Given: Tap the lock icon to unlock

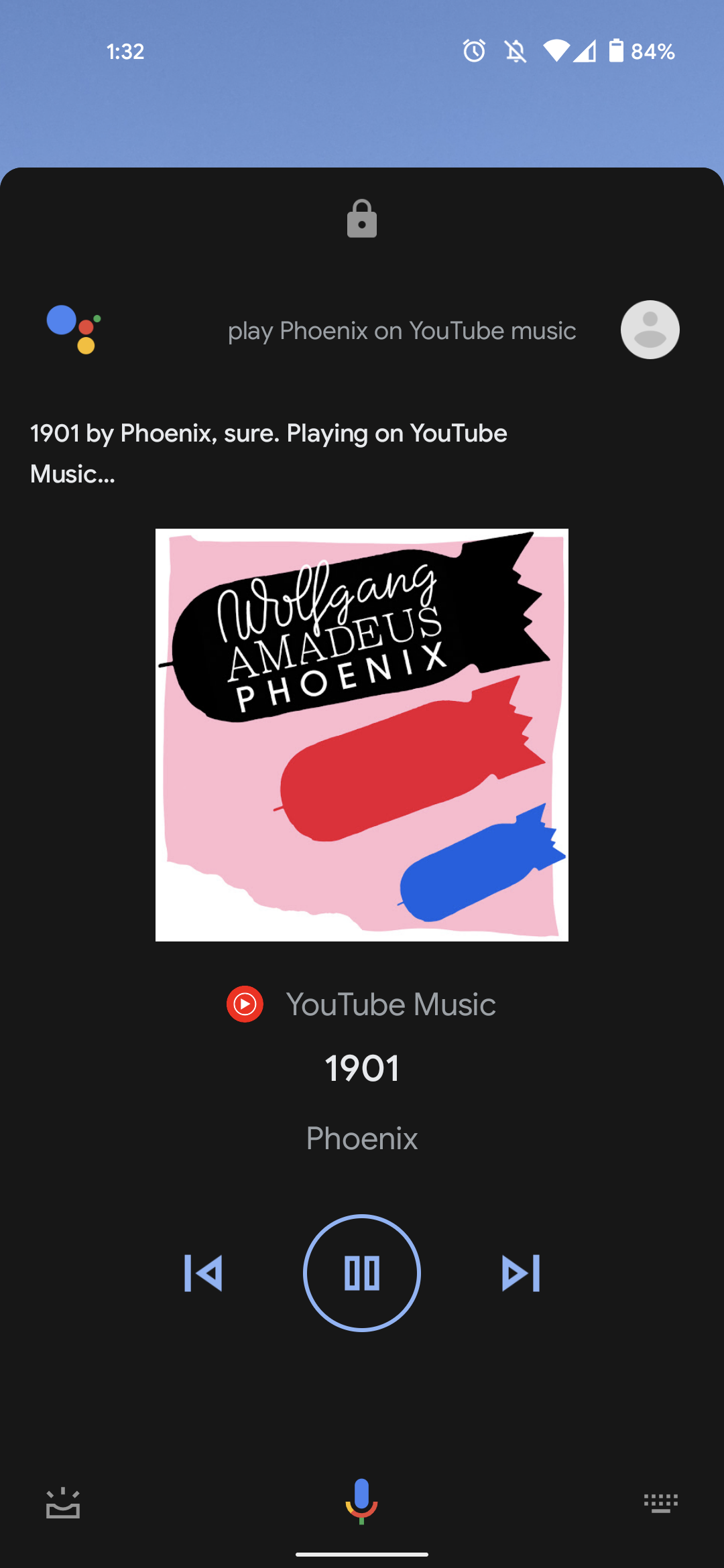Looking at the screenshot, I should [x=362, y=219].
